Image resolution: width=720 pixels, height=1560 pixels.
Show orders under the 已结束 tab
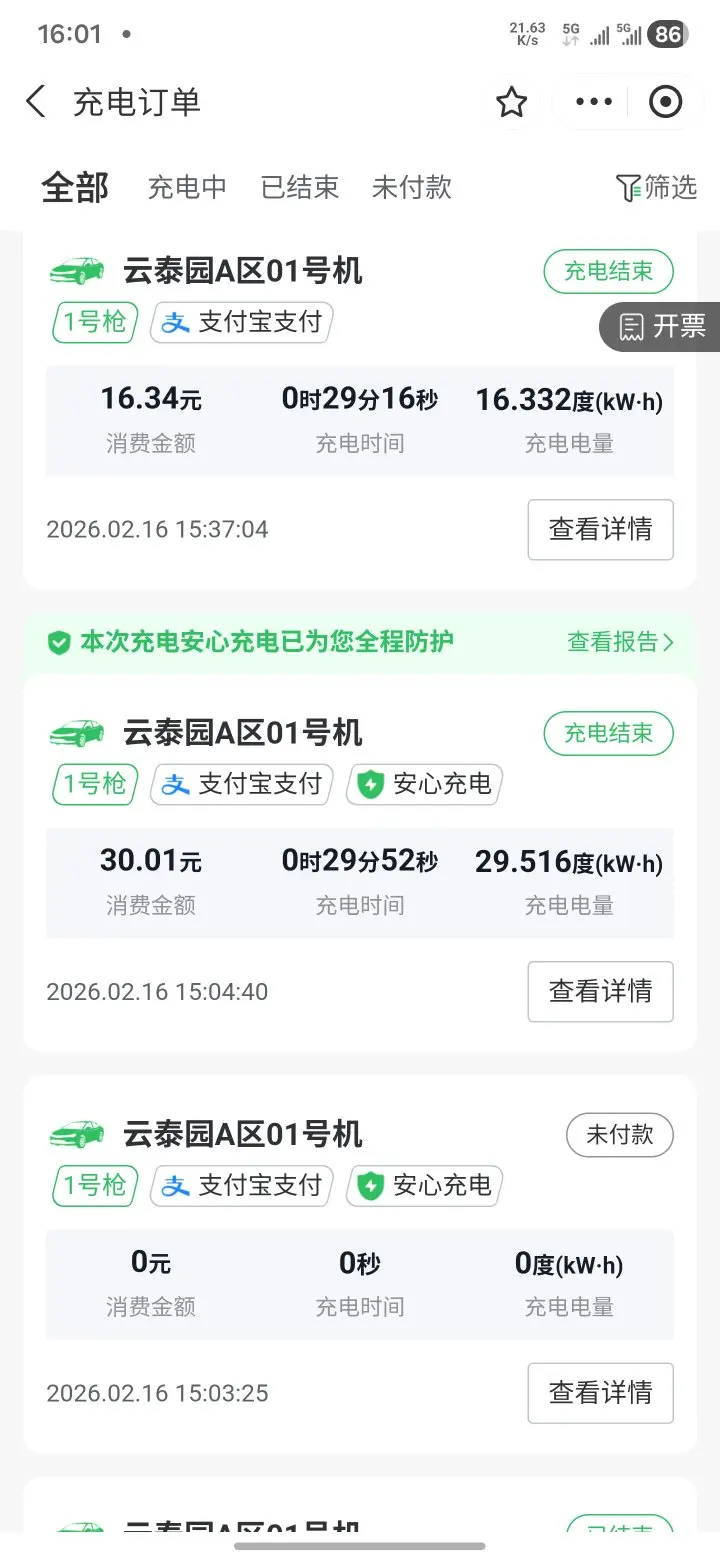click(x=300, y=188)
